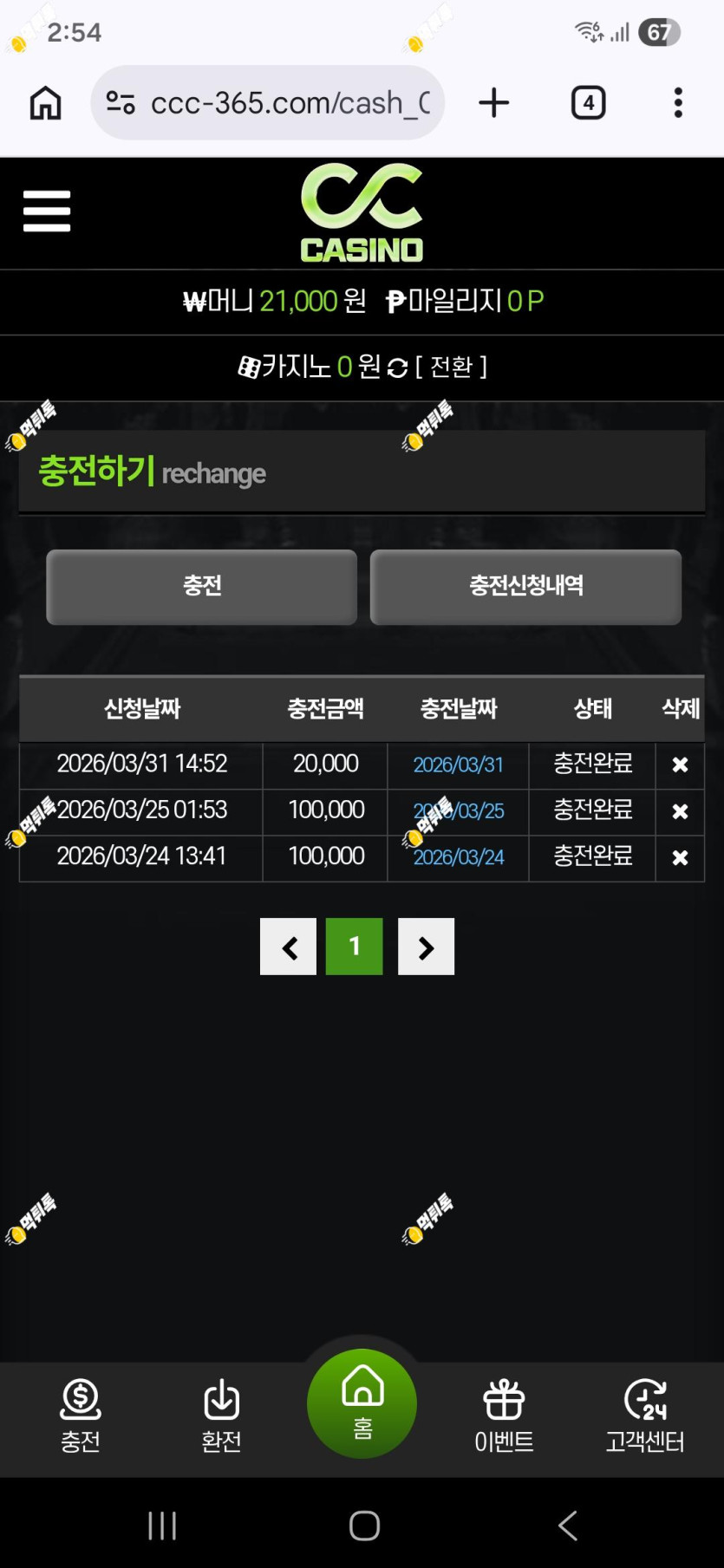Open the 이벤트 tab

(x=504, y=1416)
